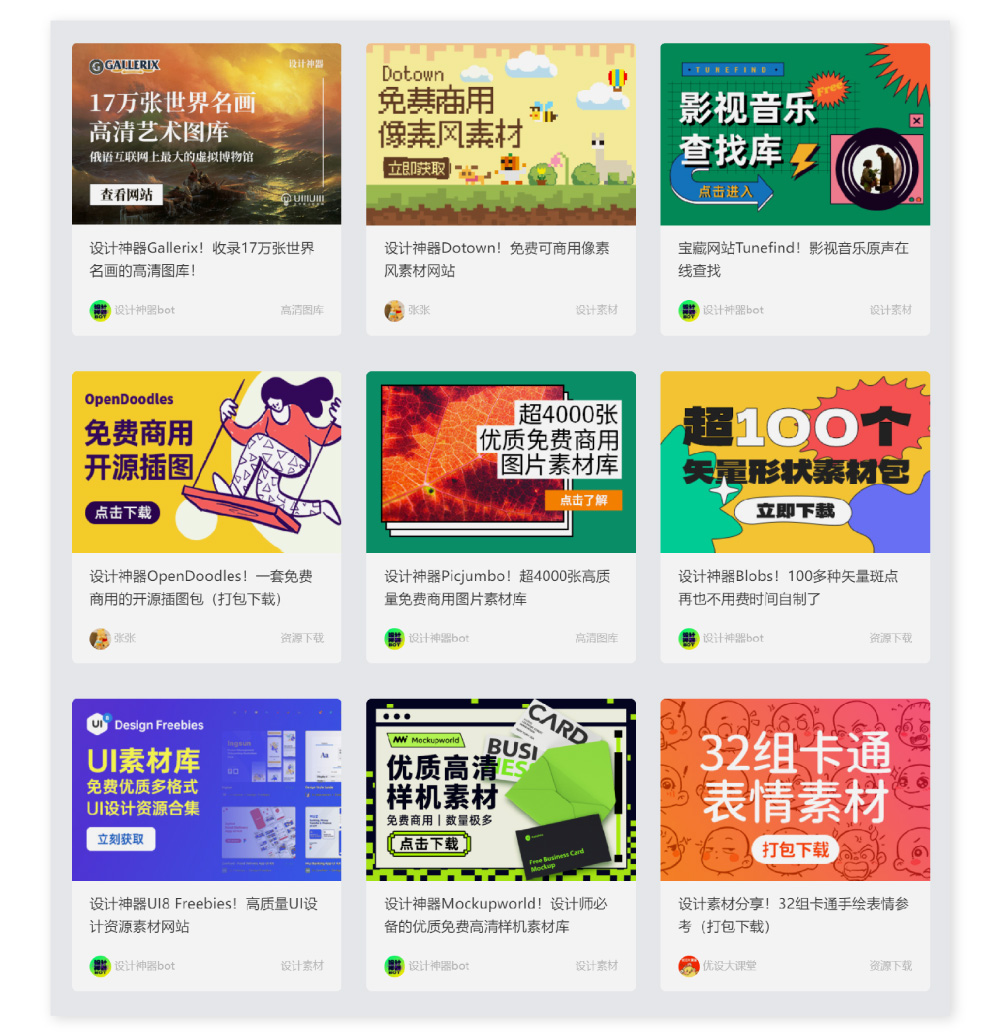
Task: Select the 设计素材 tag on the Tunefind card
Action: 891,310
